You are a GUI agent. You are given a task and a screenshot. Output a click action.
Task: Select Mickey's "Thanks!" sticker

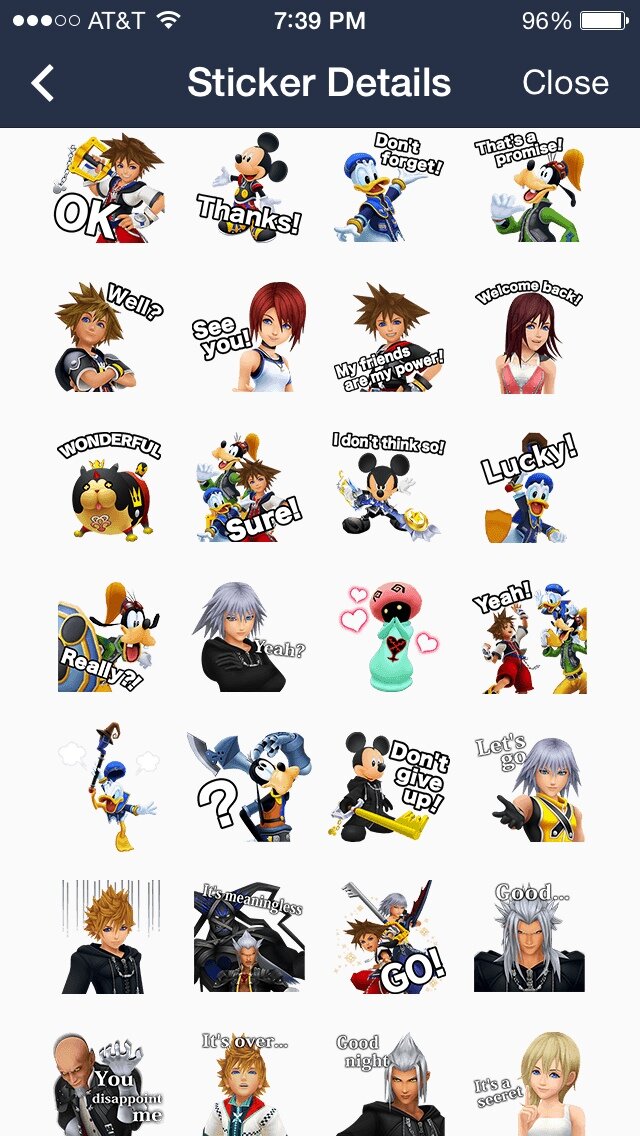[x=249, y=189]
